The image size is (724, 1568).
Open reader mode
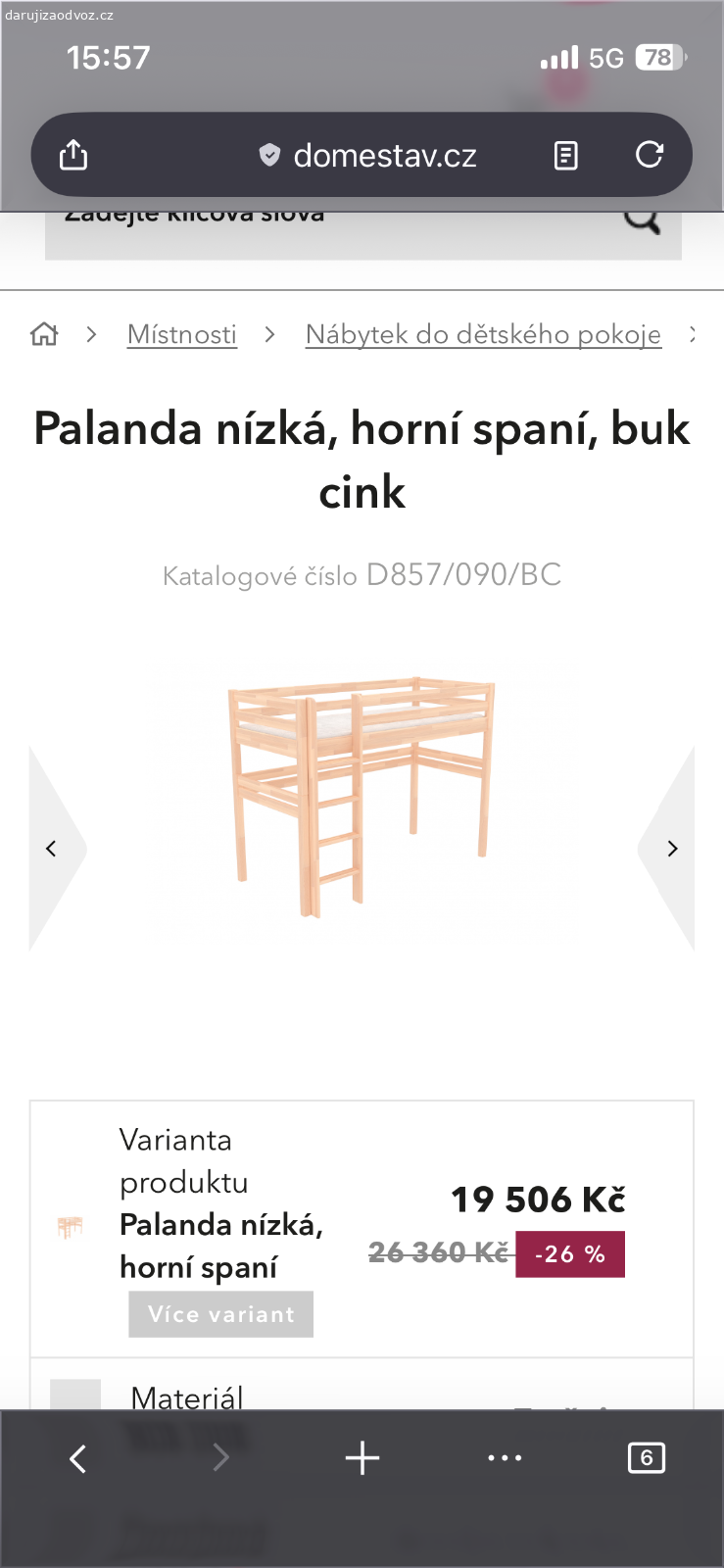pos(565,155)
